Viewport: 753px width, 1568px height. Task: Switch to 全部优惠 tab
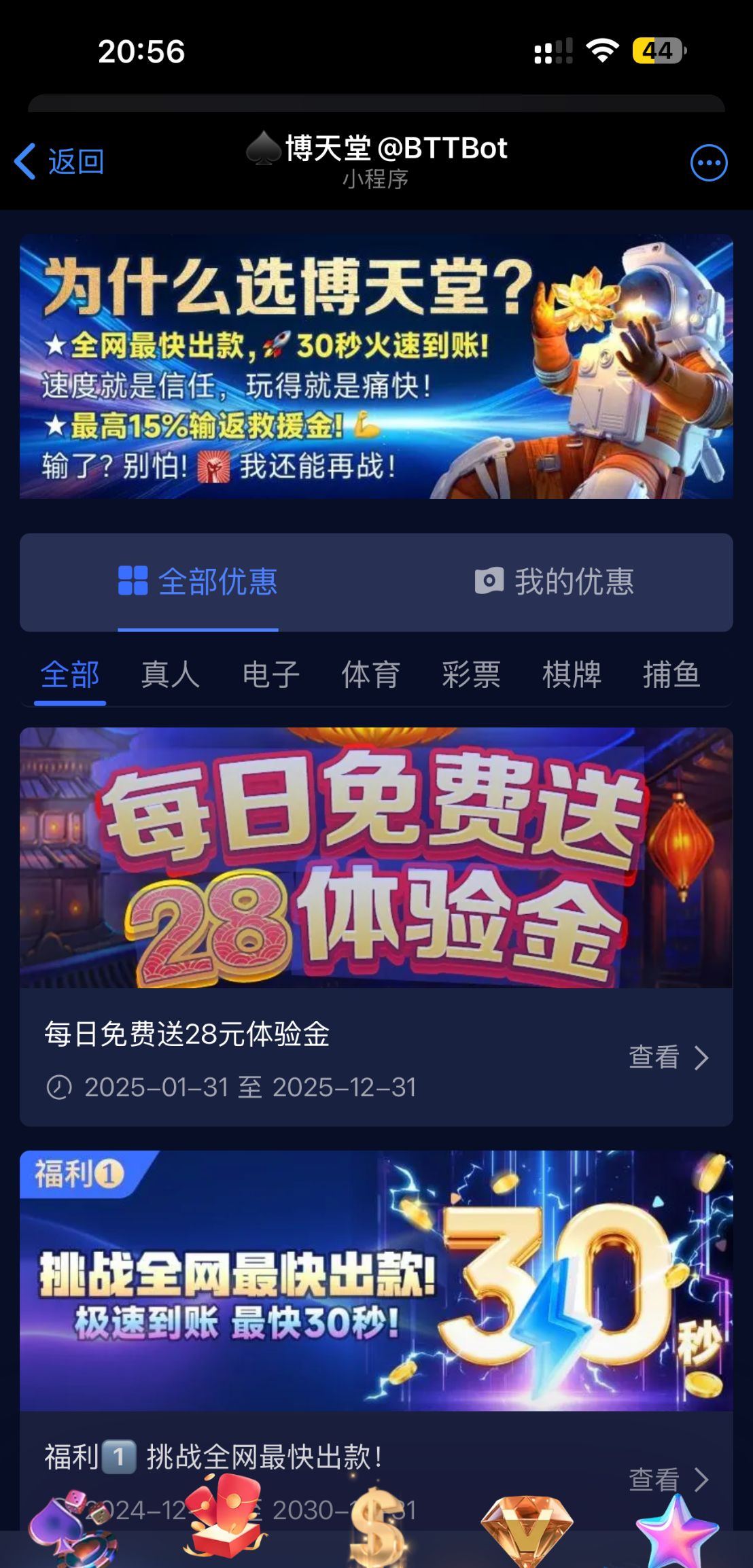pyautogui.click(x=198, y=582)
